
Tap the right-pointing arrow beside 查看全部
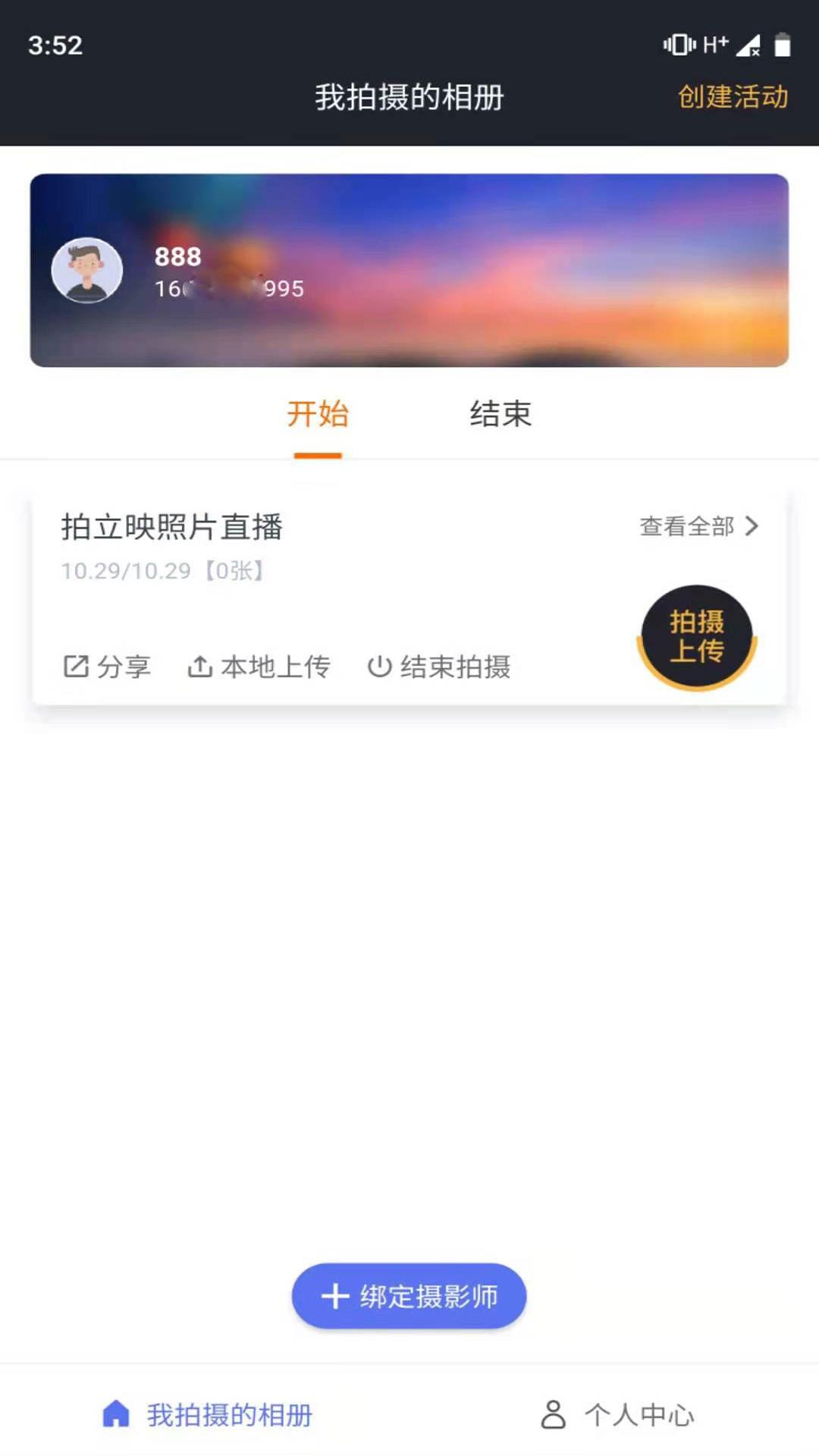tap(750, 526)
